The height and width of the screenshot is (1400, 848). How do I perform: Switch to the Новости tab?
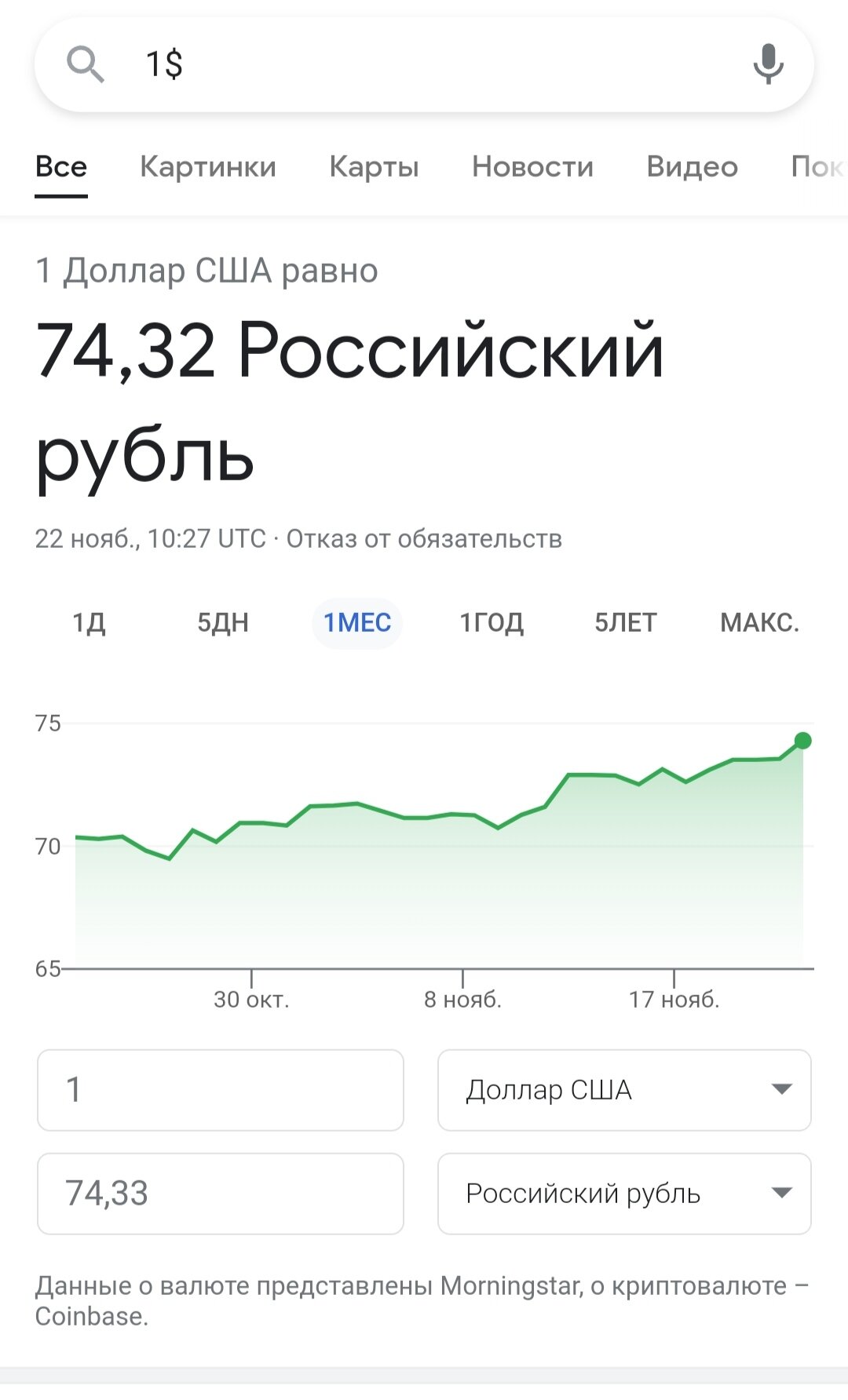click(532, 166)
